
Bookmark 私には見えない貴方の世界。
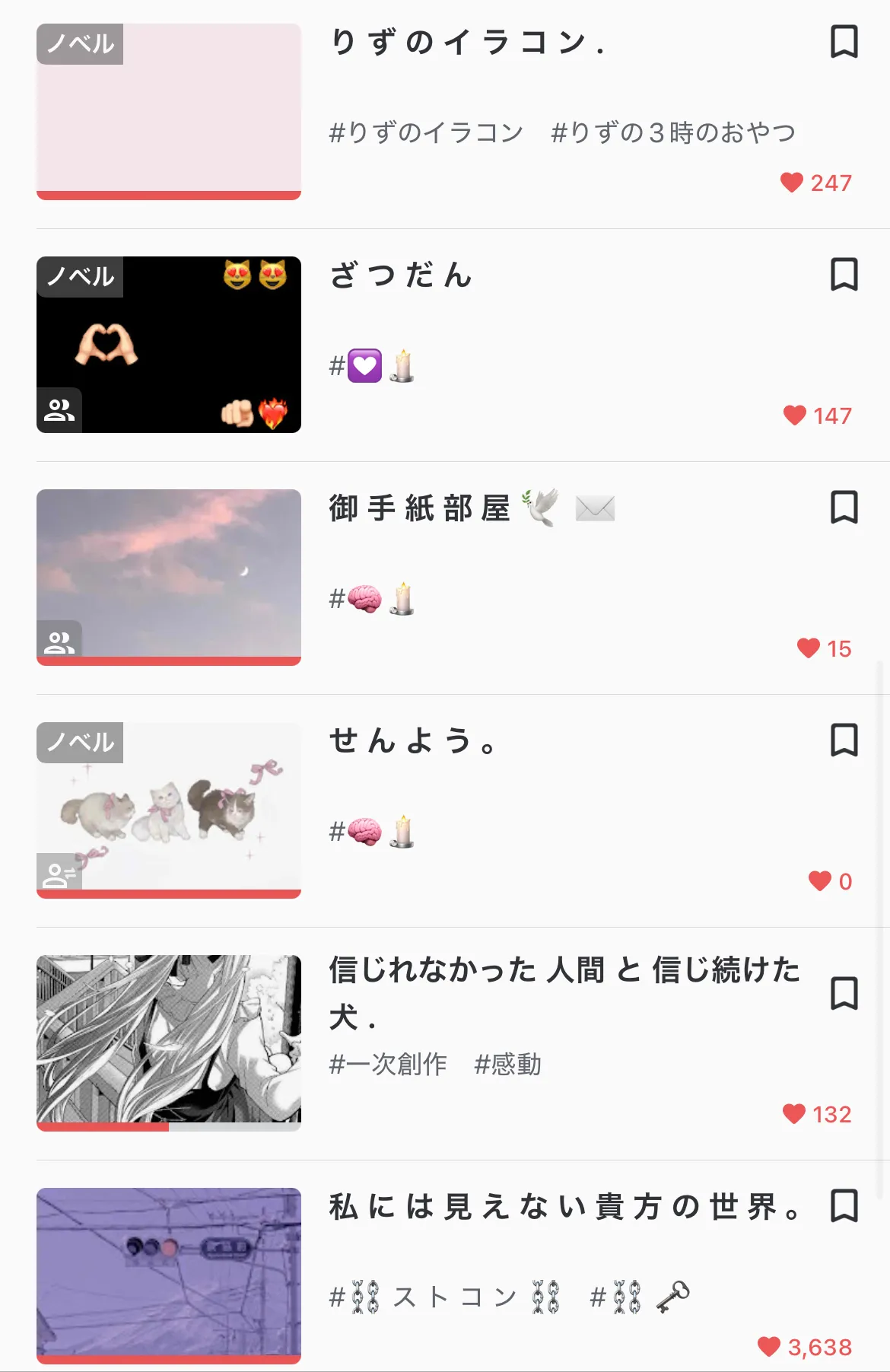coord(844,1206)
